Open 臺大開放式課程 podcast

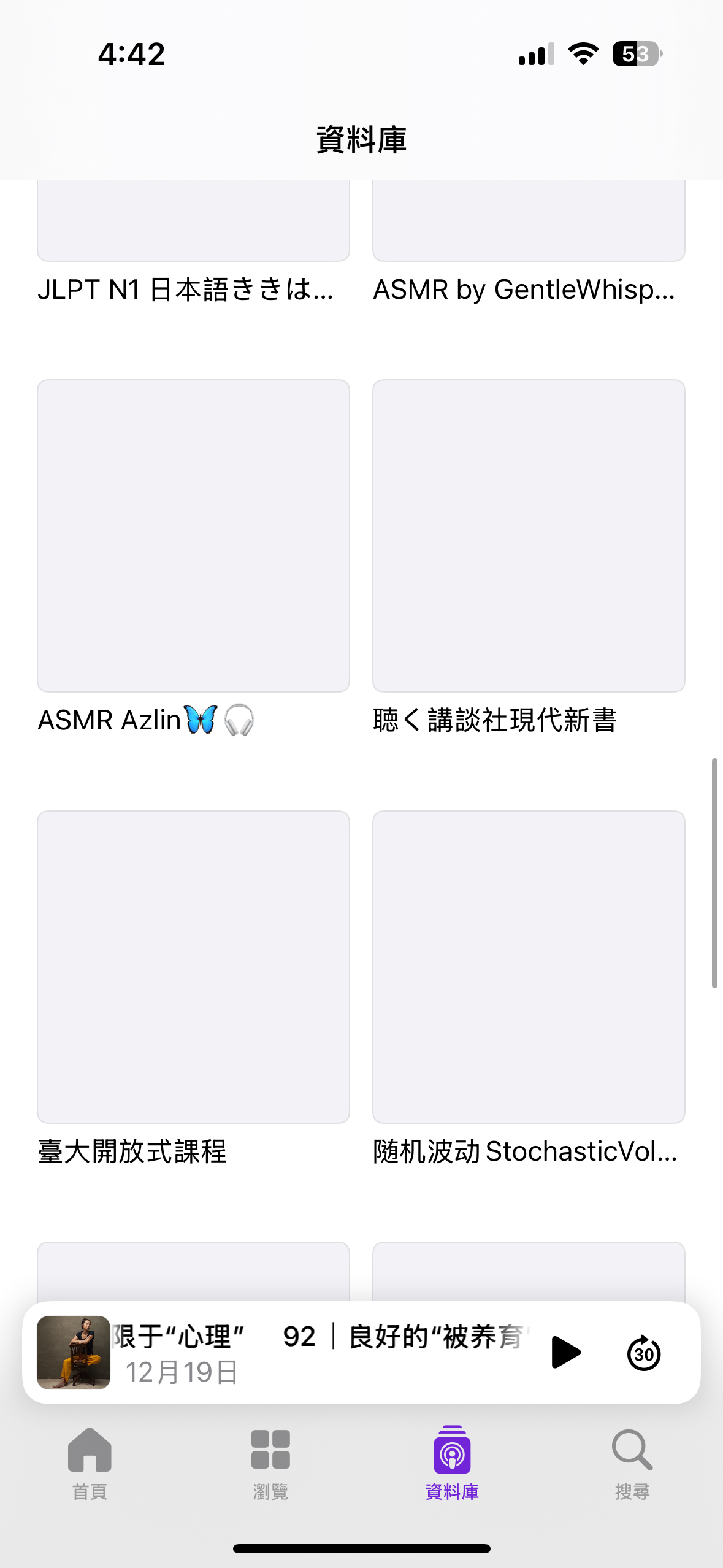coord(193,967)
